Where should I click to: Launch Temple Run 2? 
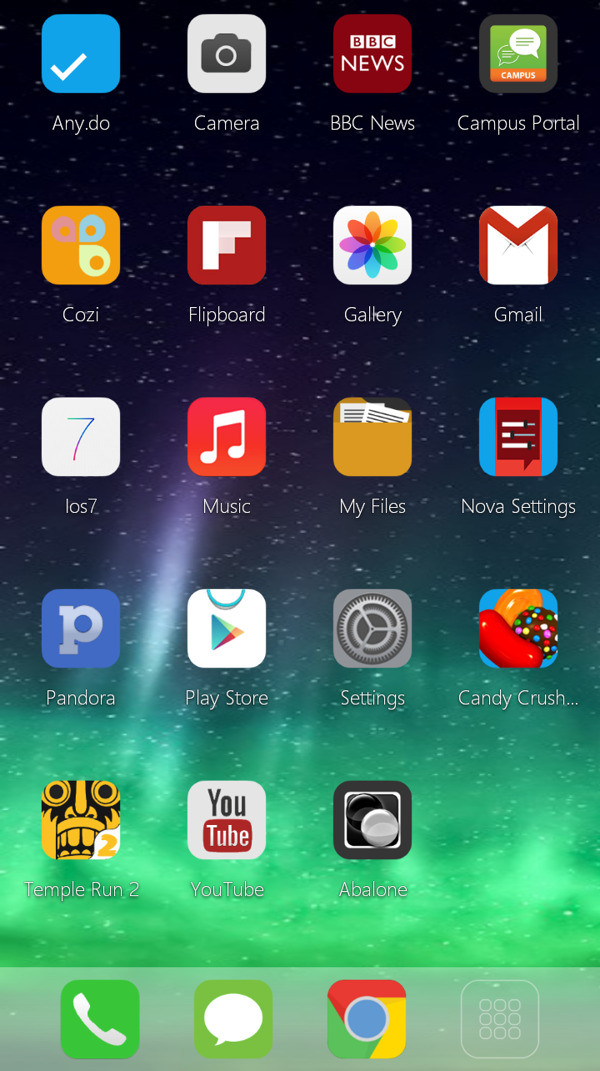pos(81,820)
